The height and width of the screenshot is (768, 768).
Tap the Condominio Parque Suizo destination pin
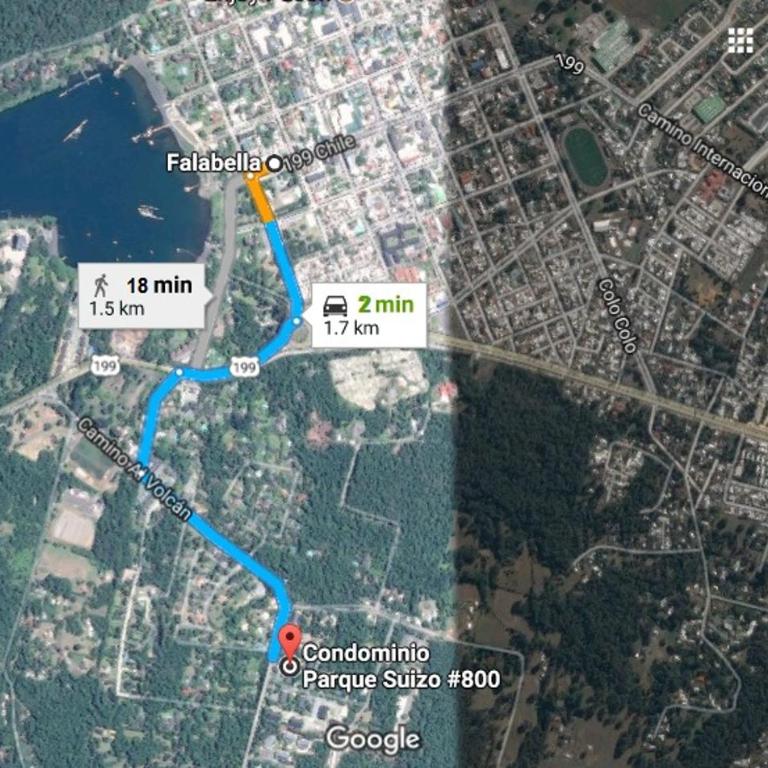click(290, 642)
